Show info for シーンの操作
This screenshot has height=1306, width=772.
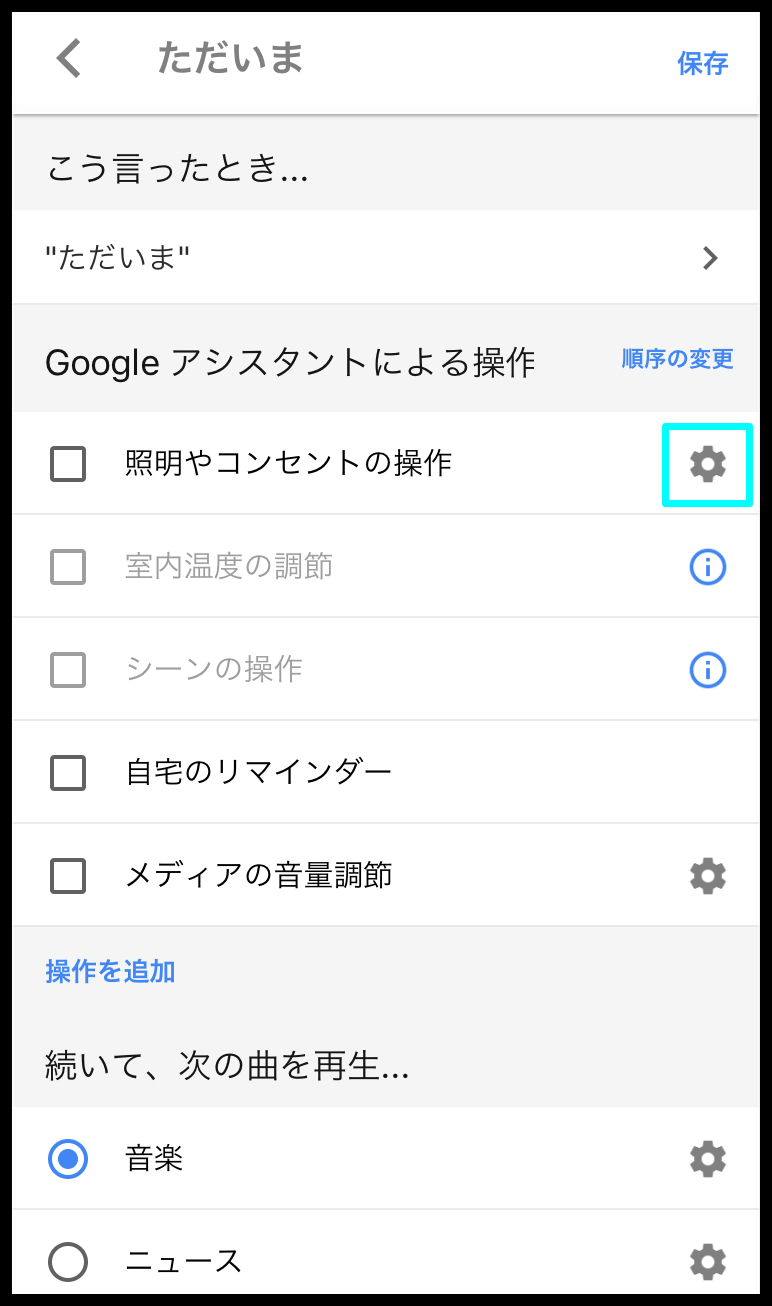tap(708, 669)
